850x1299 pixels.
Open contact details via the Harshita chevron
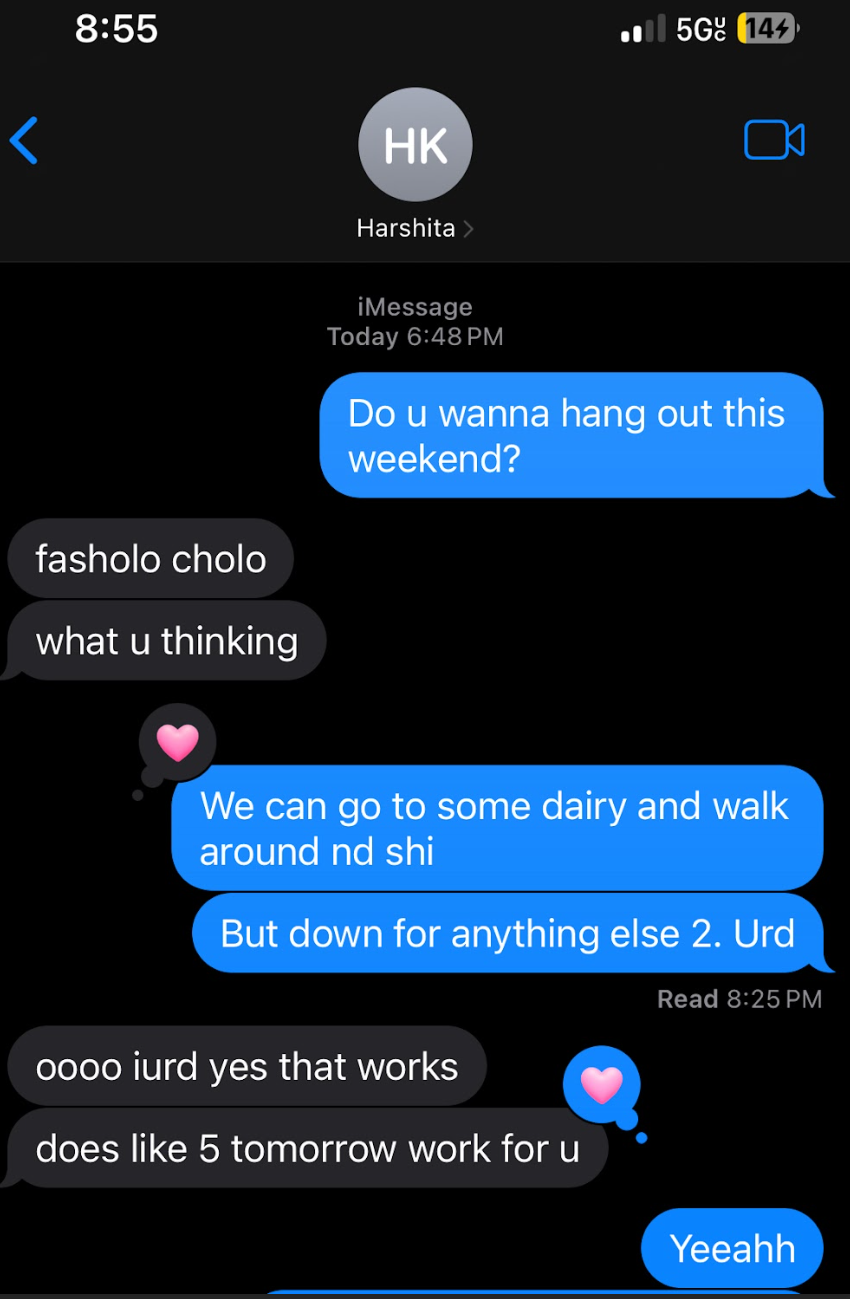(x=469, y=228)
